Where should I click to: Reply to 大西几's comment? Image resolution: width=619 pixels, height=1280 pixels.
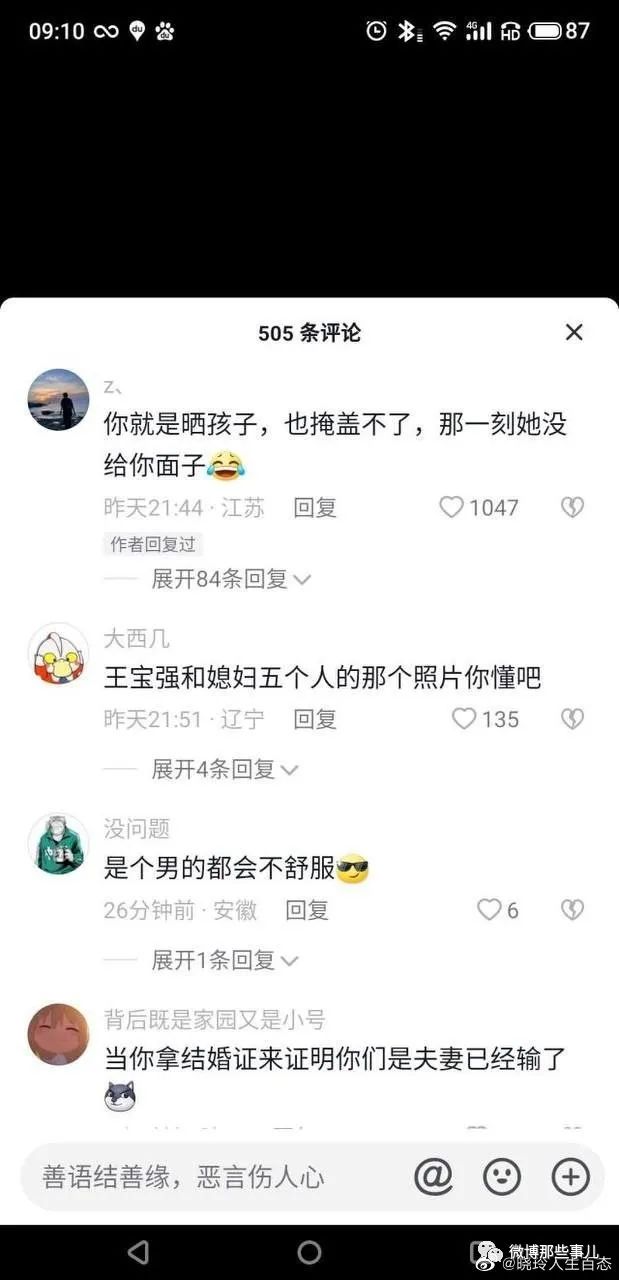[314, 718]
